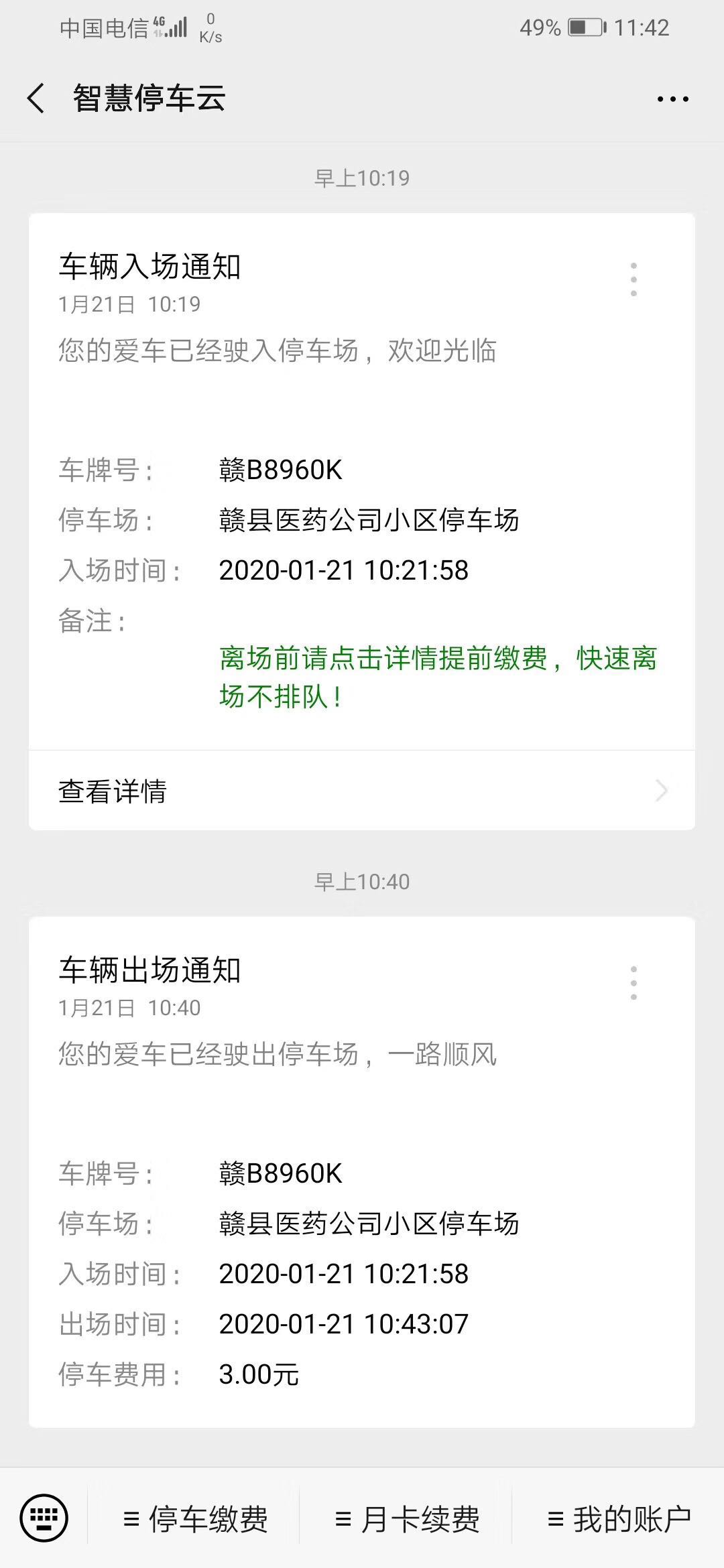
Task: Tap the chevron next to 查看详情
Action: point(660,792)
